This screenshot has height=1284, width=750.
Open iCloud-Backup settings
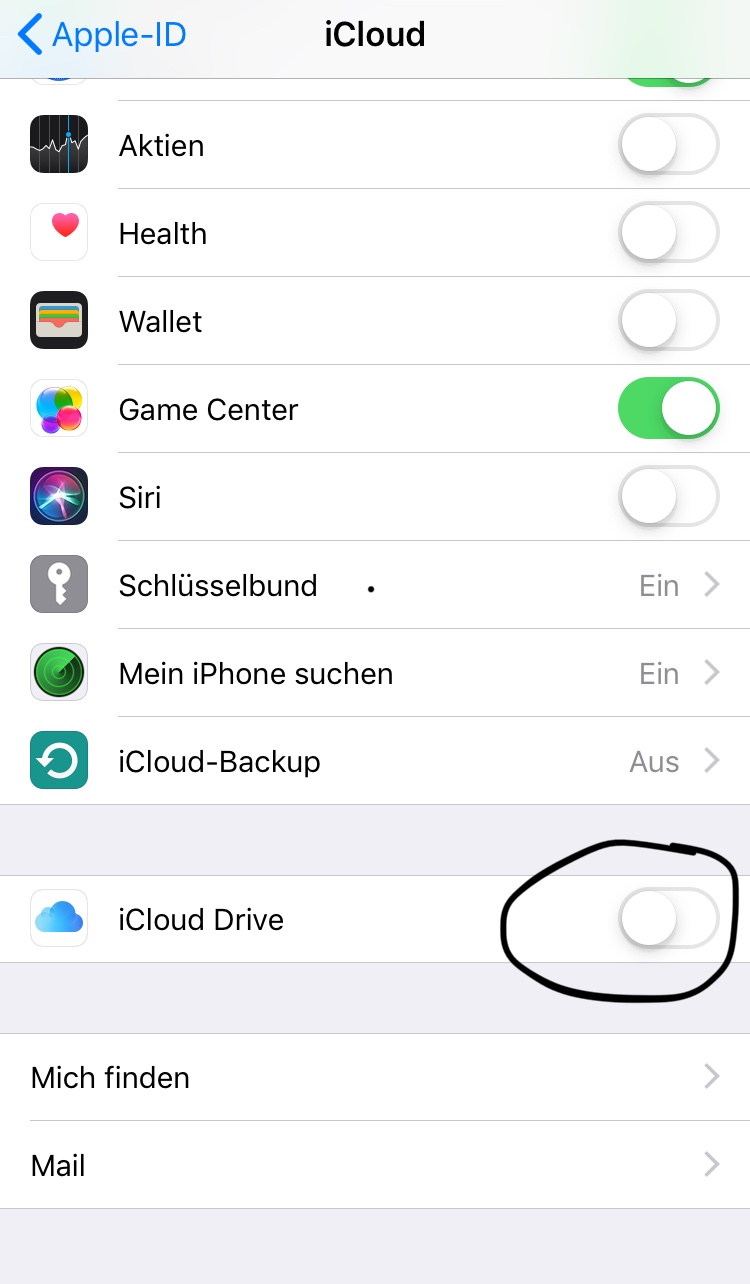point(375,761)
